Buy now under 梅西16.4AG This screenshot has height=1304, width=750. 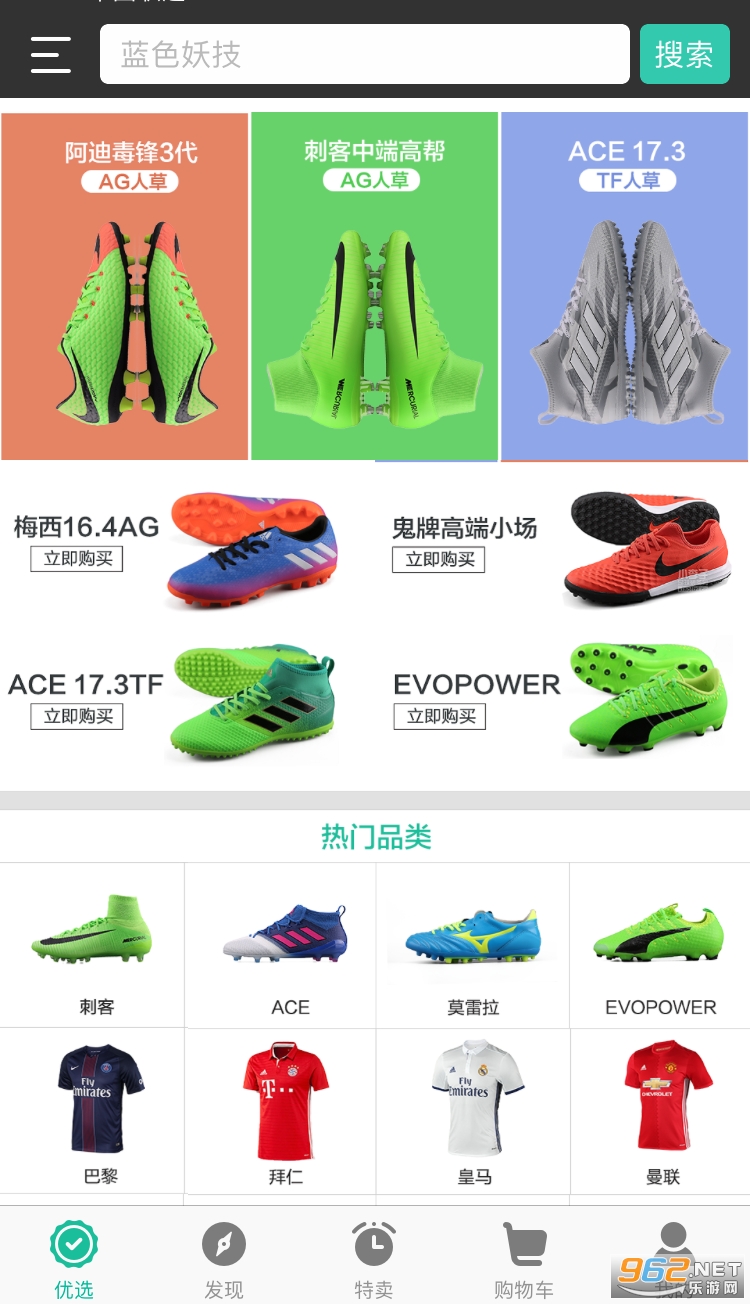point(77,559)
